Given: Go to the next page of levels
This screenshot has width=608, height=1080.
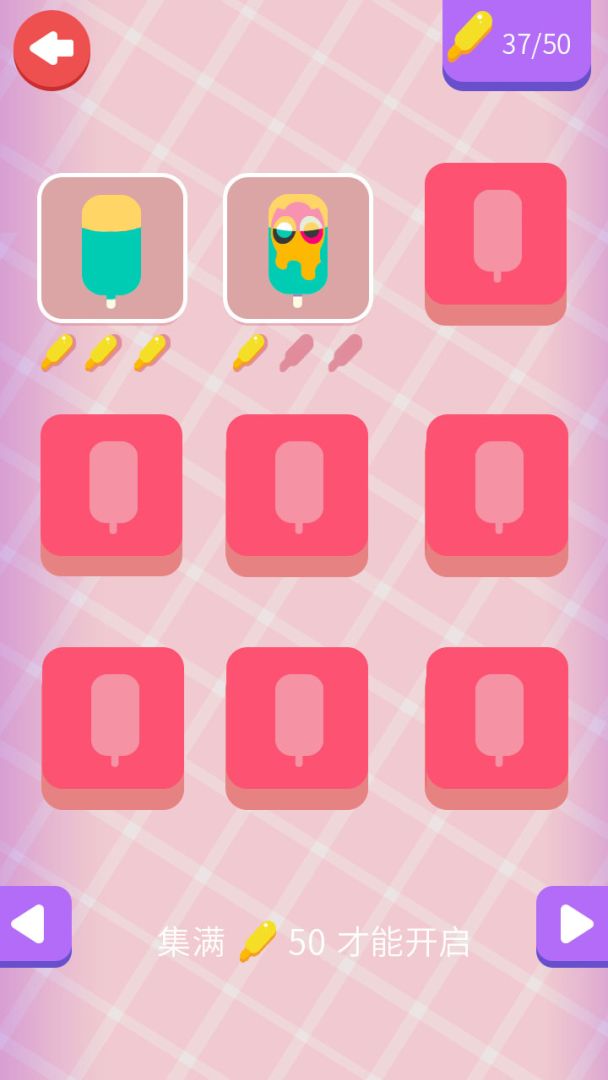Looking at the screenshot, I should coord(573,924).
